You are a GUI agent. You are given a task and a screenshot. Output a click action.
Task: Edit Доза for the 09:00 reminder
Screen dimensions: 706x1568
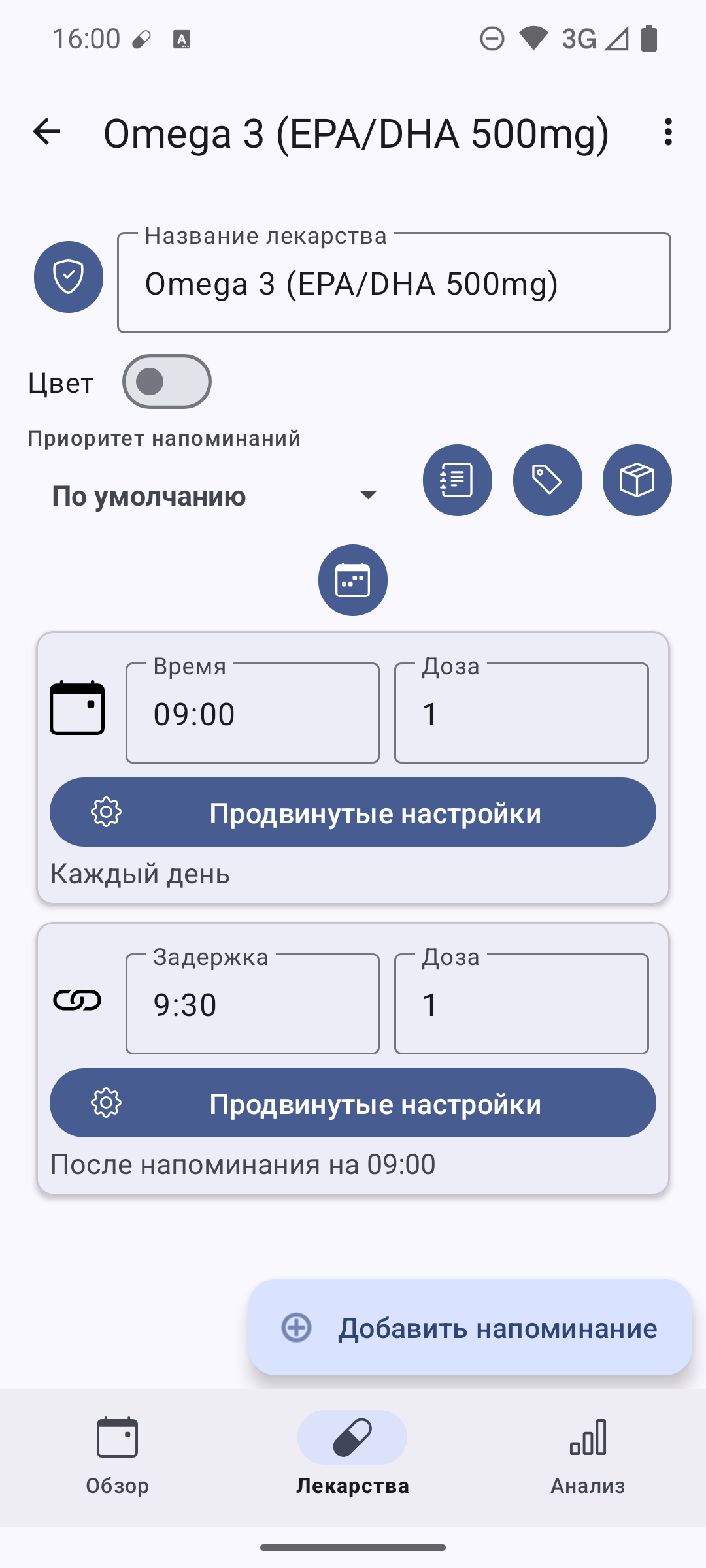tap(521, 713)
